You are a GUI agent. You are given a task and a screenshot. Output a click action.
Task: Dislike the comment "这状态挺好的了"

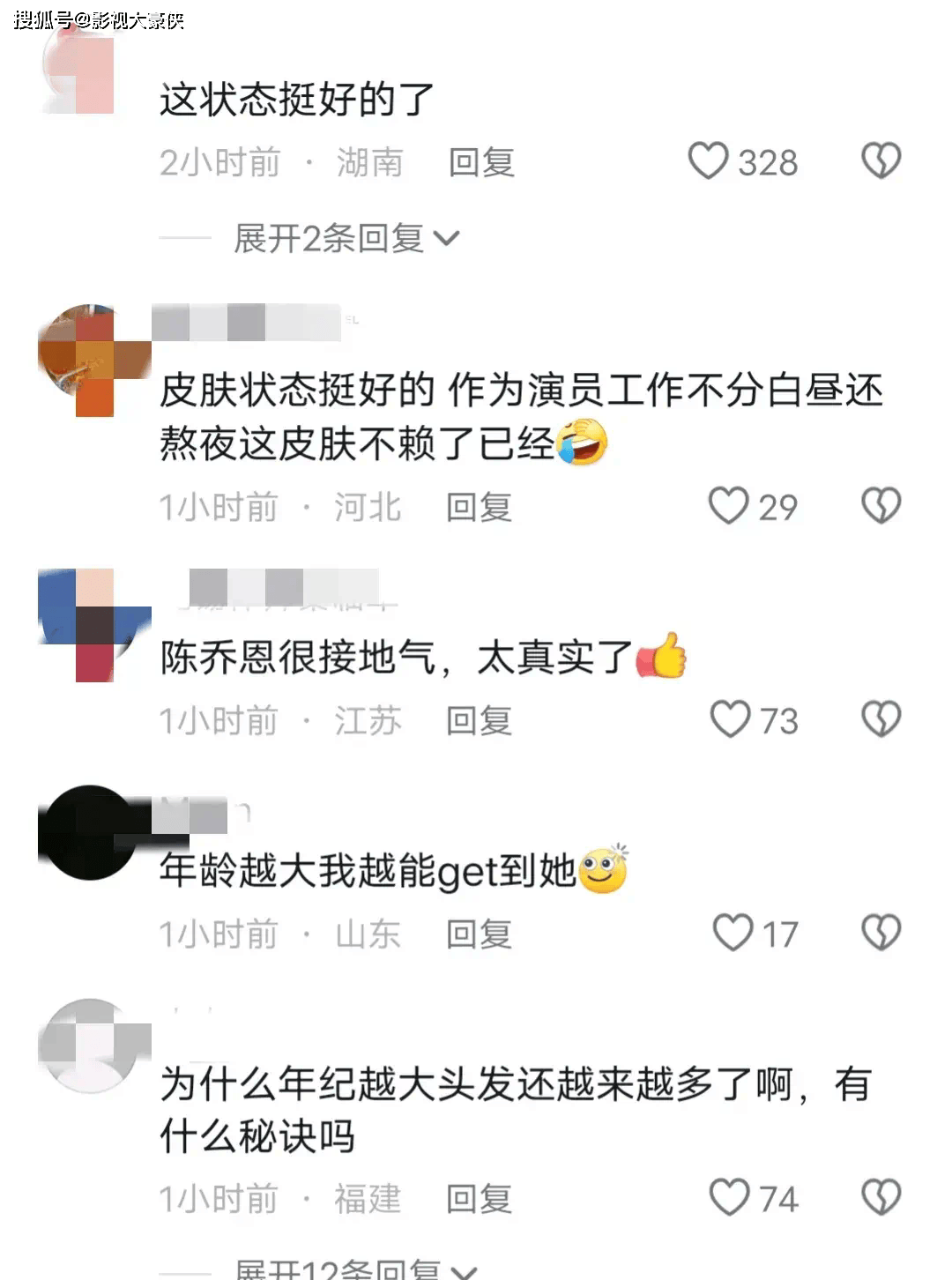[881, 161]
